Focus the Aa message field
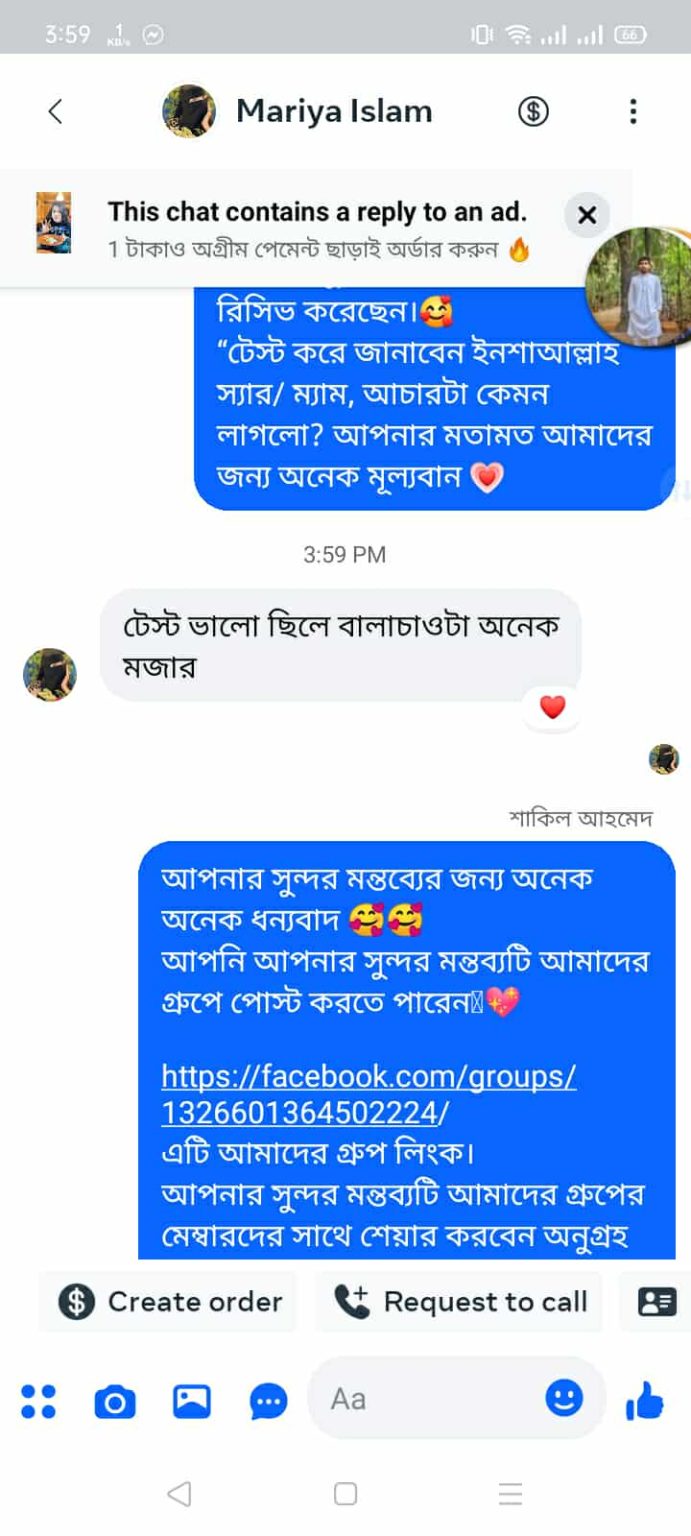691x1536 pixels. (x=430, y=1399)
